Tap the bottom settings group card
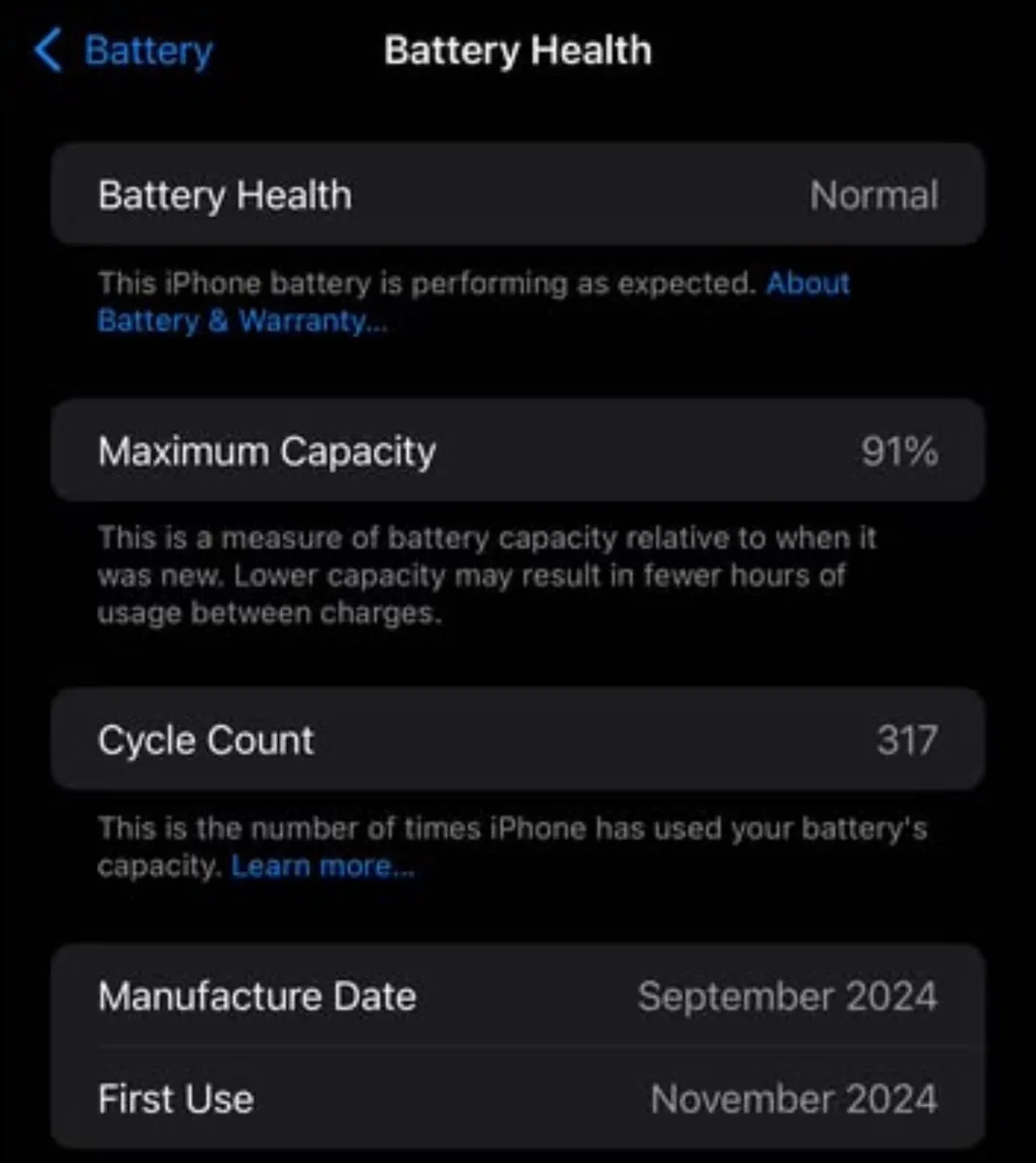 tap(518, 1047)
